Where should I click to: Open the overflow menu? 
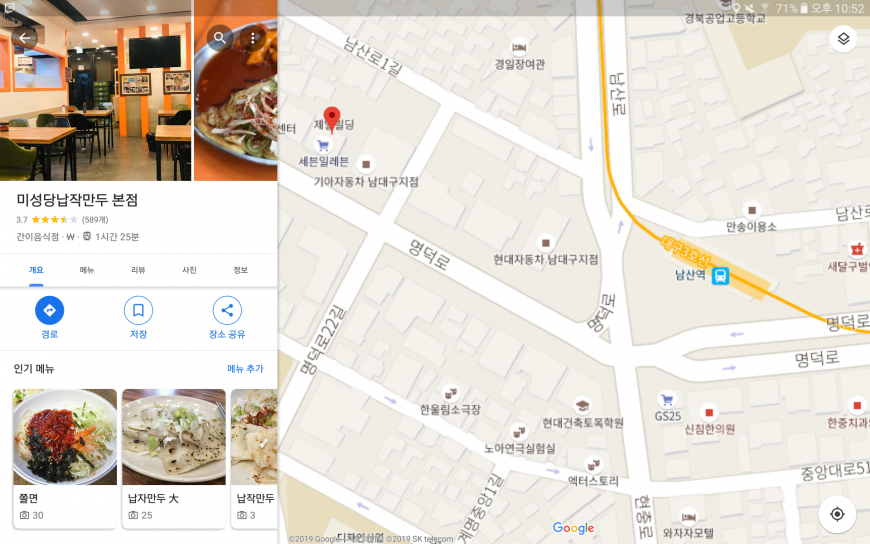coord(253,38)
